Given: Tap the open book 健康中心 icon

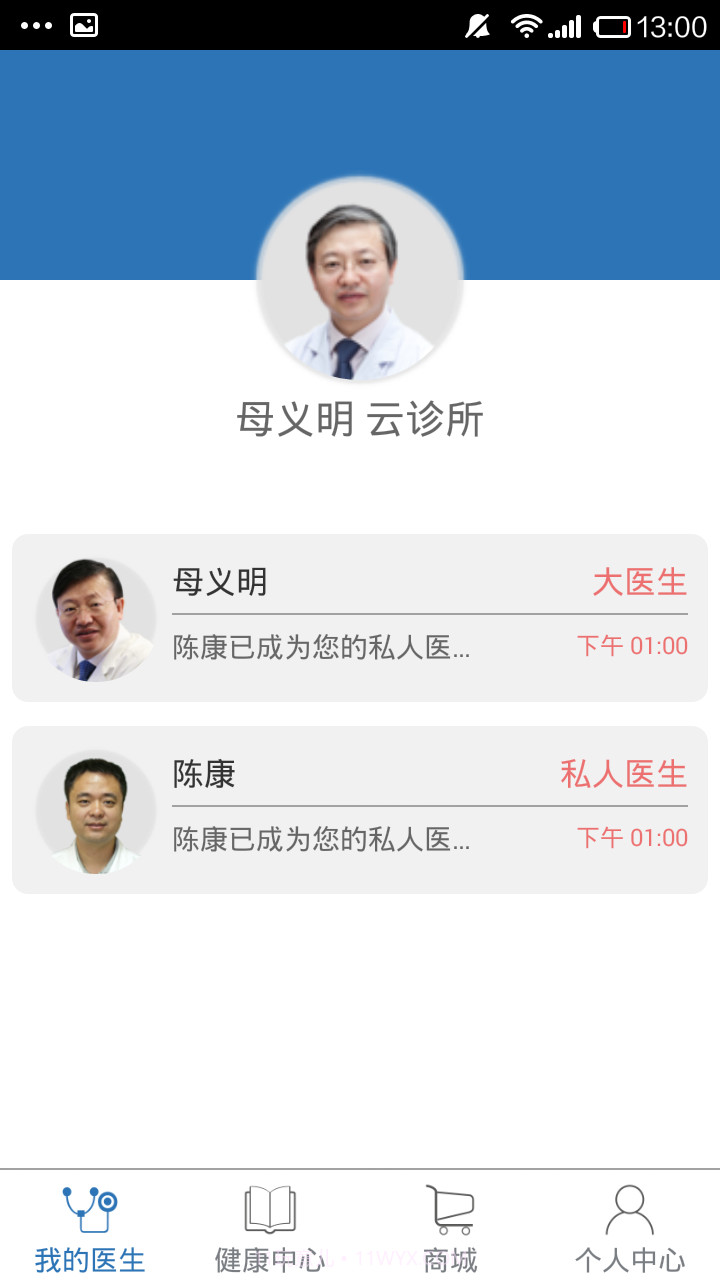Looking at the screenshot, I should (269, 1210).
